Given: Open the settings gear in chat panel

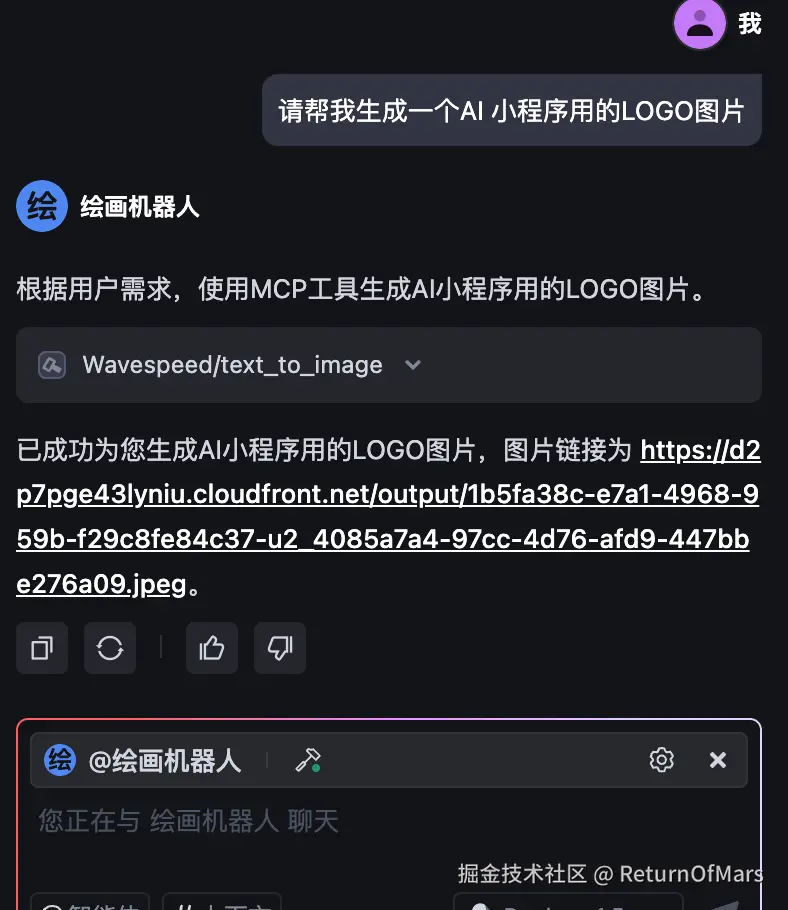Looking at the screenshot, I should pyautogui.click(x=661, y=760).
